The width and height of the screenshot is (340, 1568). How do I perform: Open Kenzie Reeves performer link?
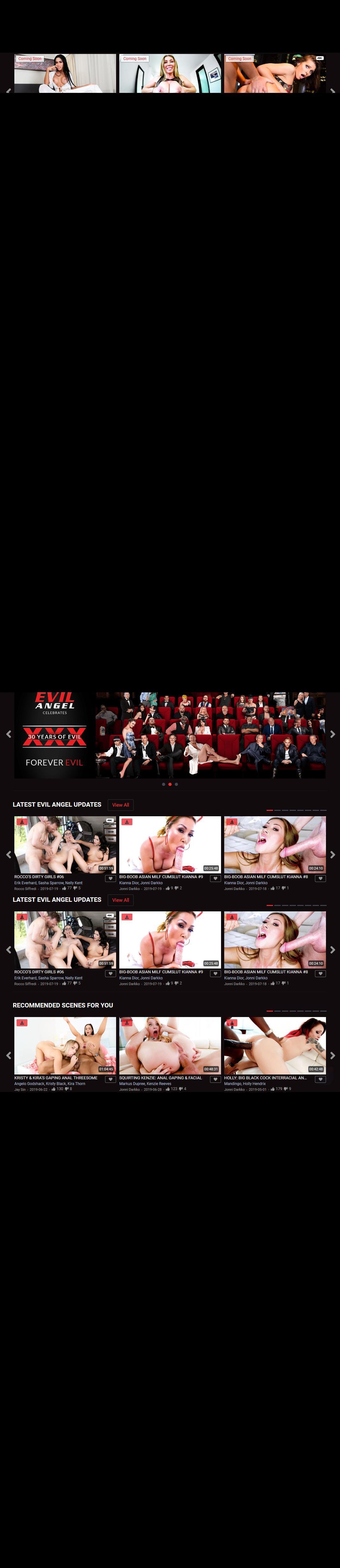pyautogui.click(x=159, y=1083)
